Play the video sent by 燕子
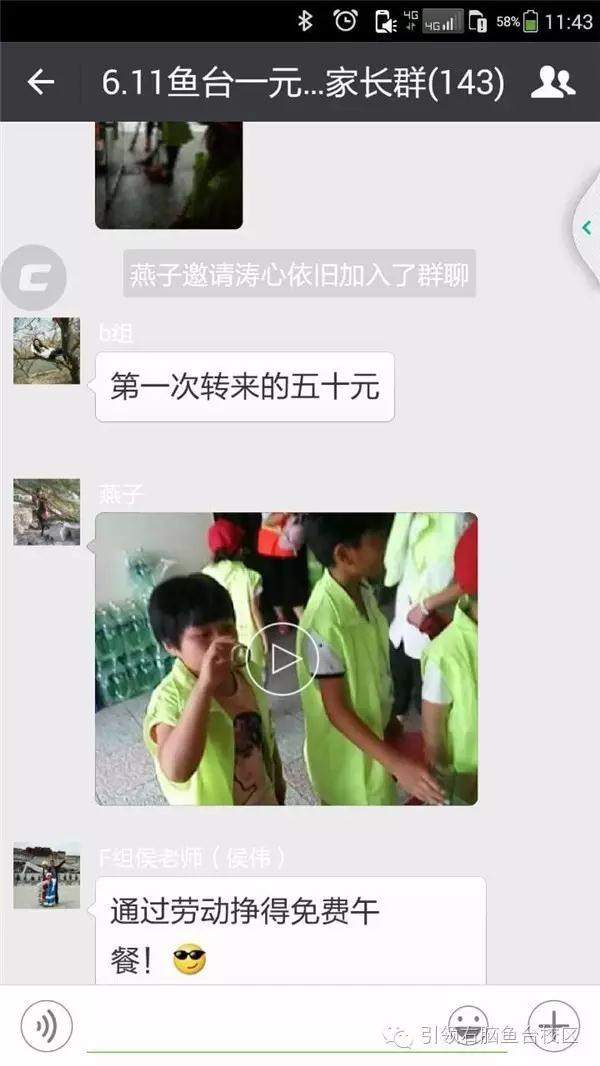 click(286, 658)
